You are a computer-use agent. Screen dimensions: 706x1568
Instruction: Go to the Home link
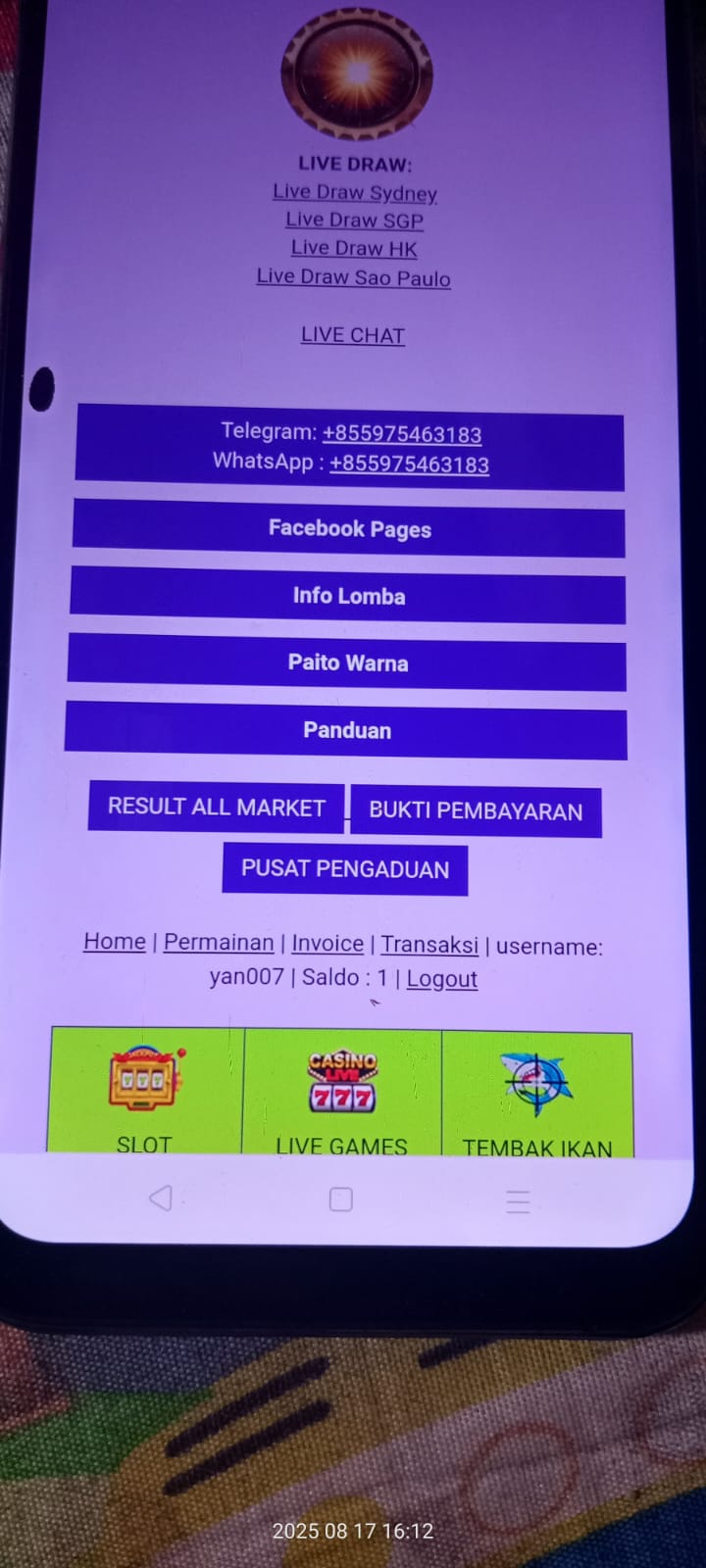[x=115, y=942]
